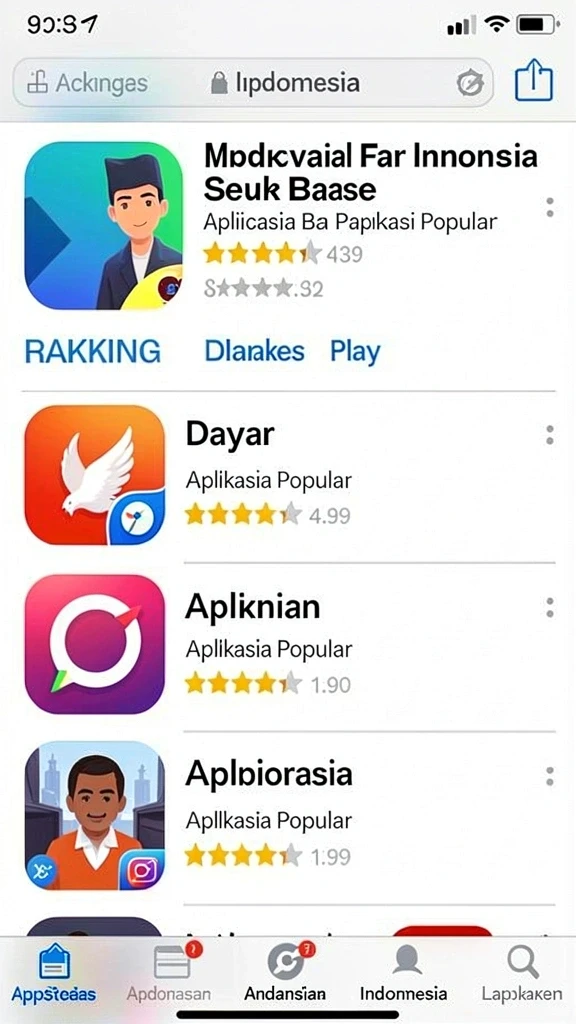The width and height of the screenshot is (576, 1024).
Task: Open the Aplknian app listing
Action: pyautogui.click(x=289, y=645)
